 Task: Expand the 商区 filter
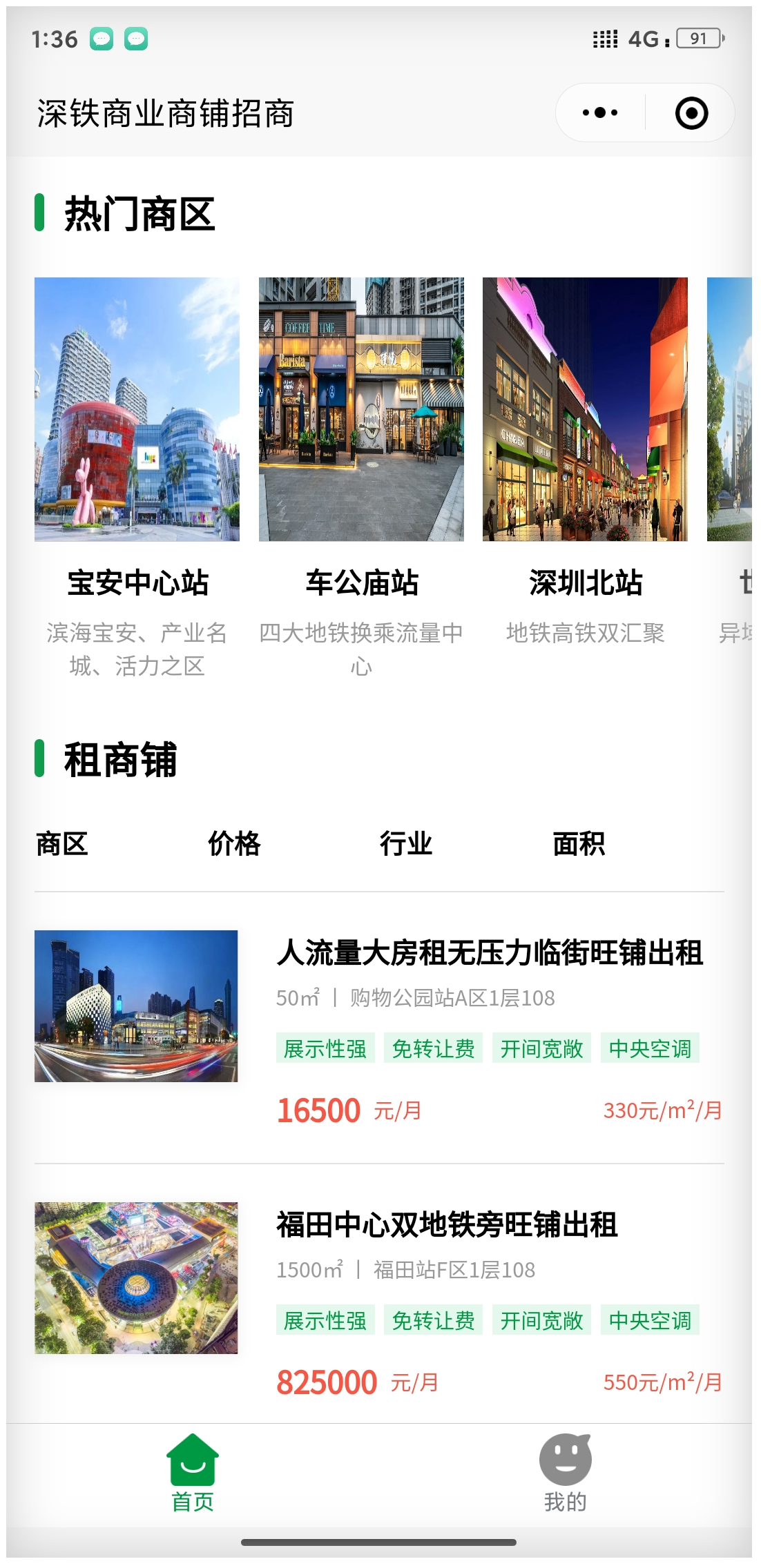point(62,844)
